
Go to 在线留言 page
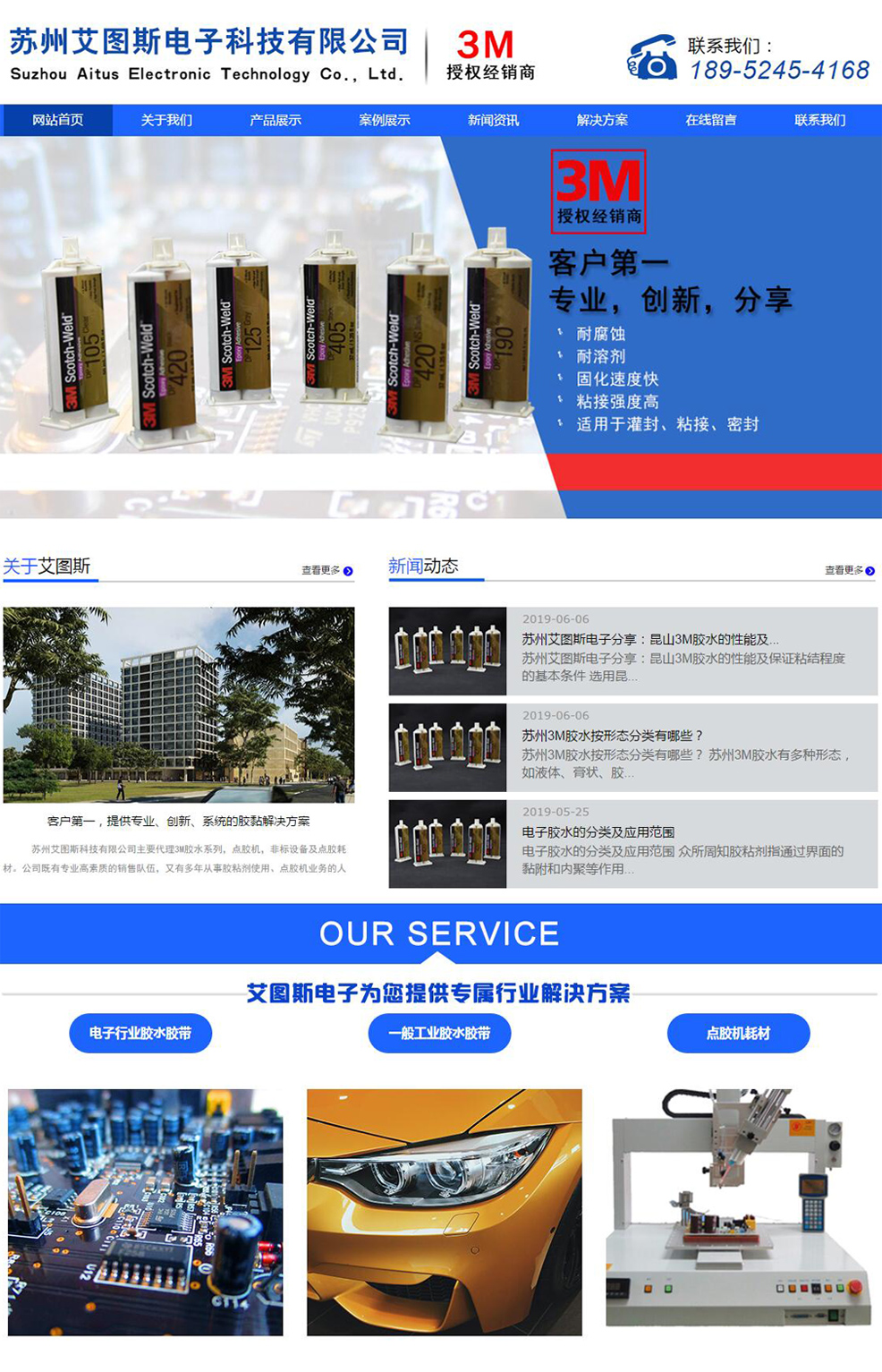(x=711, y=120)
